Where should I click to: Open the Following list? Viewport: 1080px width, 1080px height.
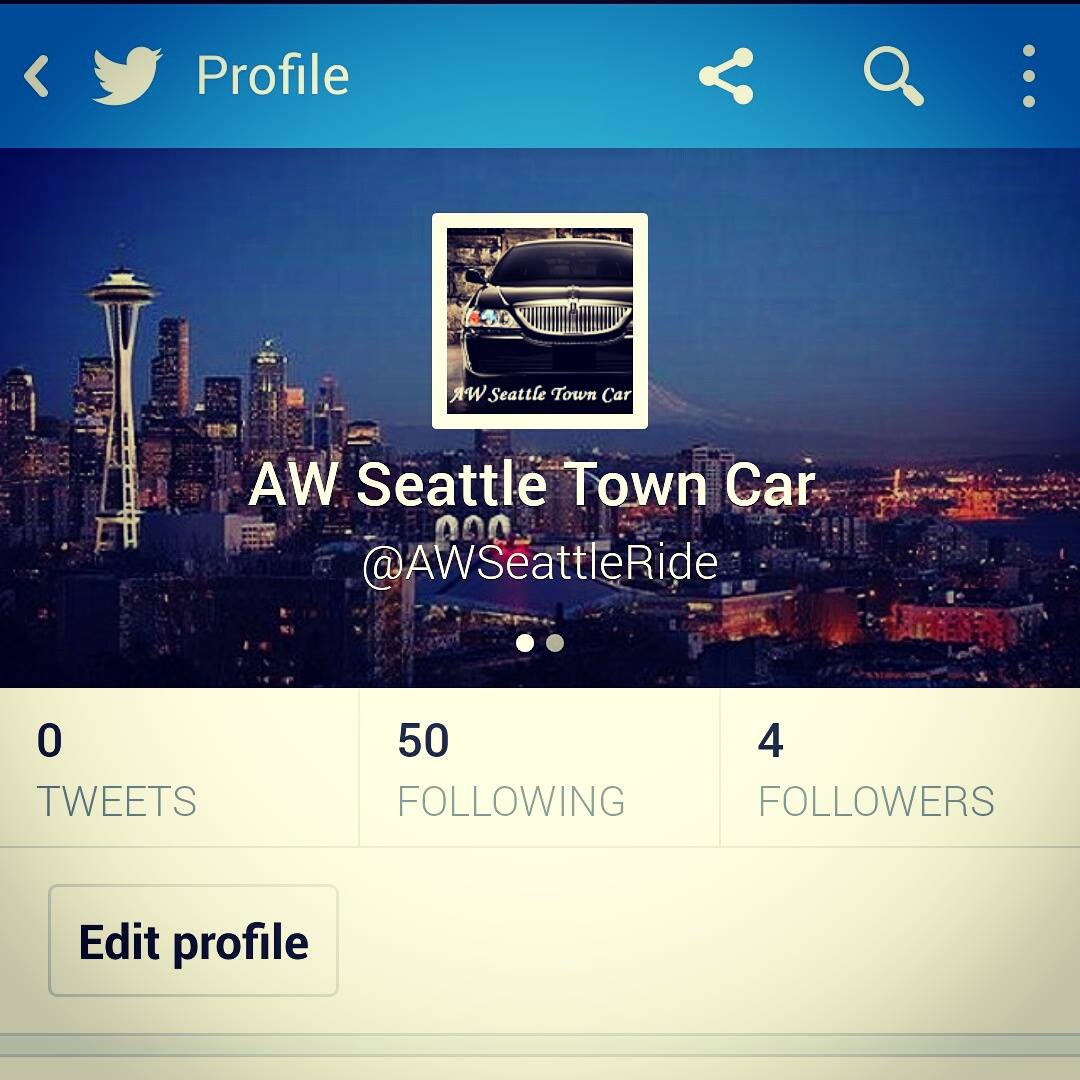pyautogui.click(x=539, y=768)
